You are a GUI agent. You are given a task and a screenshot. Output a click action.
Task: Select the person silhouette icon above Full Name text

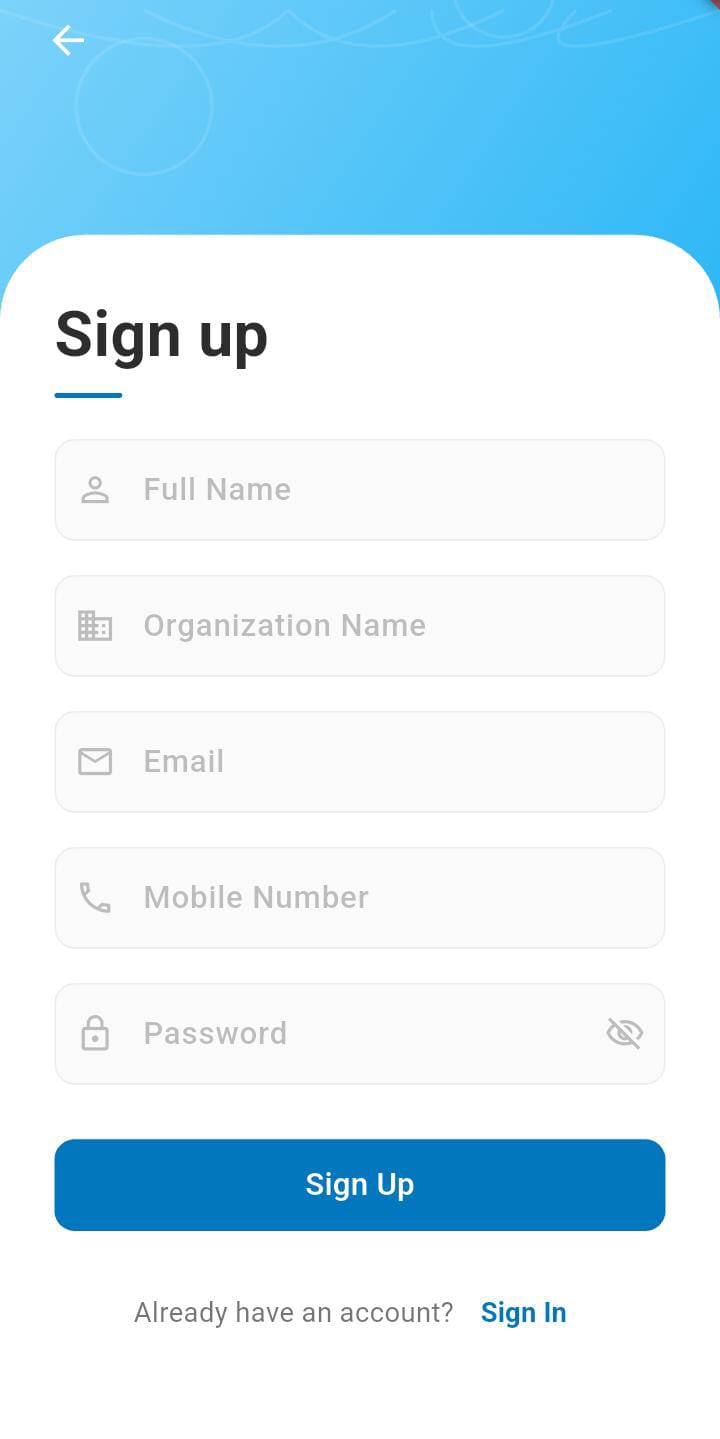point(94,489)
